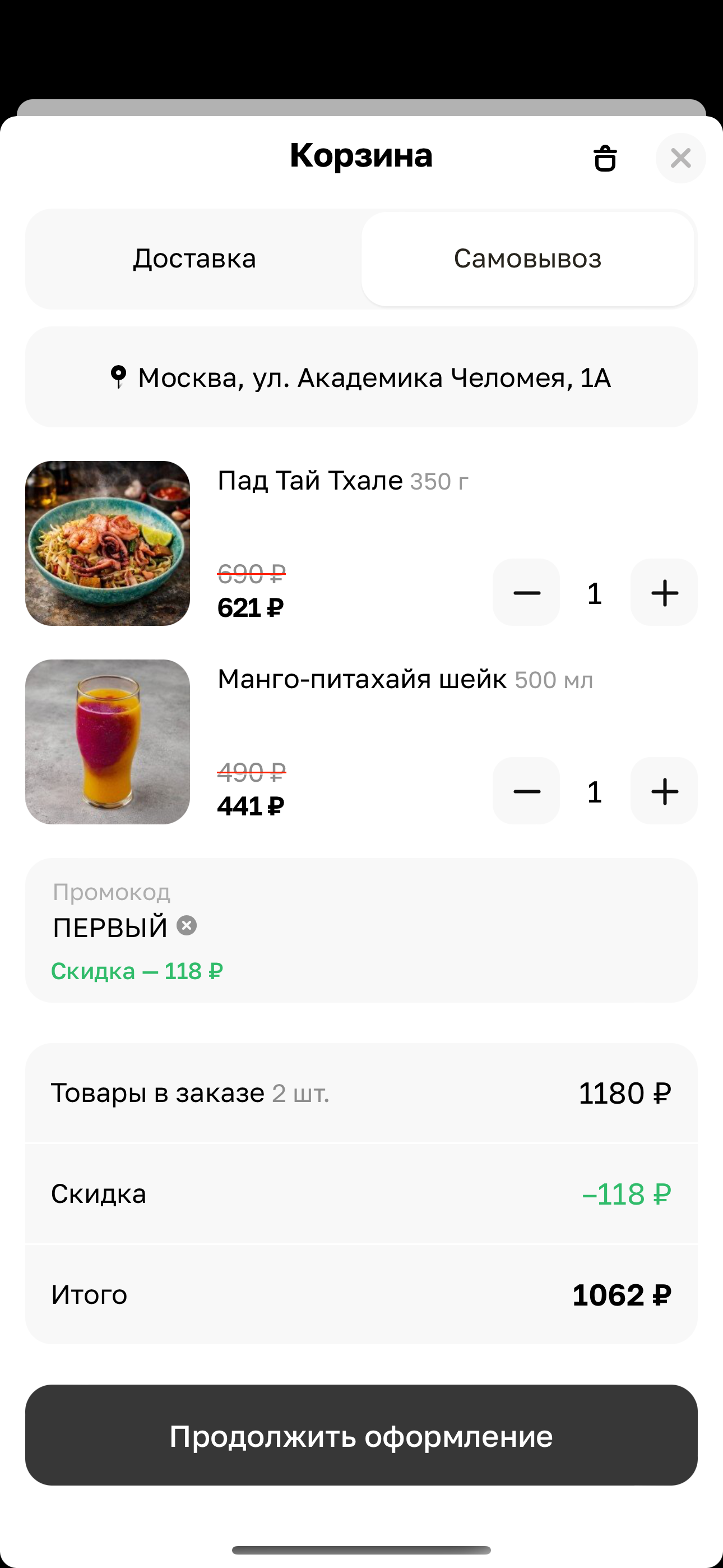The image size is (723, 1568).
Task: Close the Корзина sheet
Action: (x=680, y=158)
